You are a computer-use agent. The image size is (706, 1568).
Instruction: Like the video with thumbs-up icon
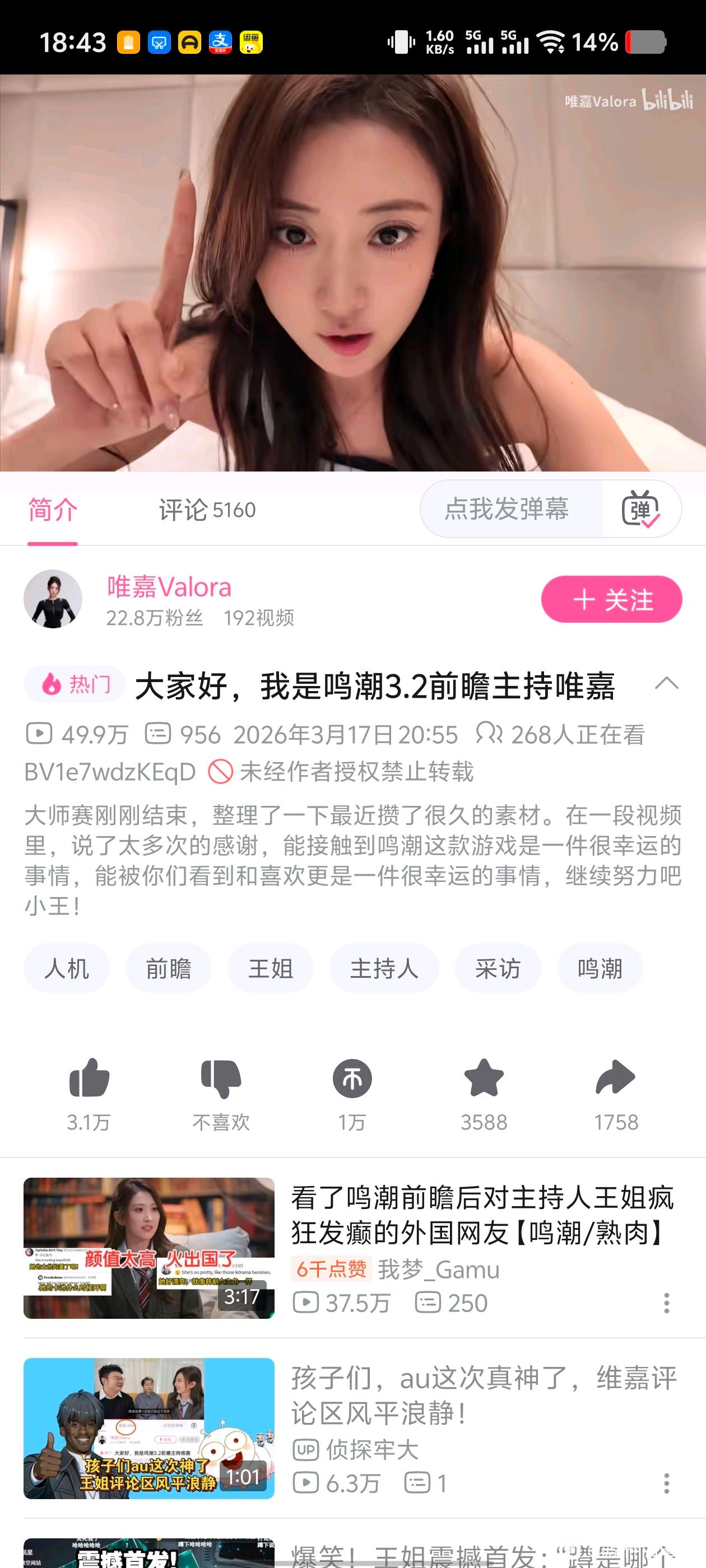coord(89,1079)
